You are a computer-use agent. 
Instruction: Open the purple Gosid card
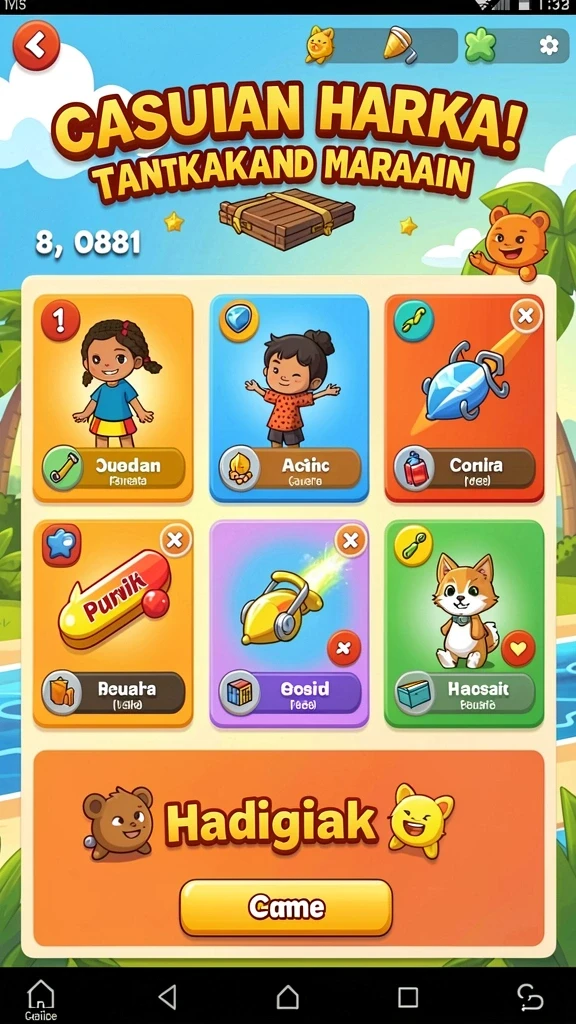point(289,624)
